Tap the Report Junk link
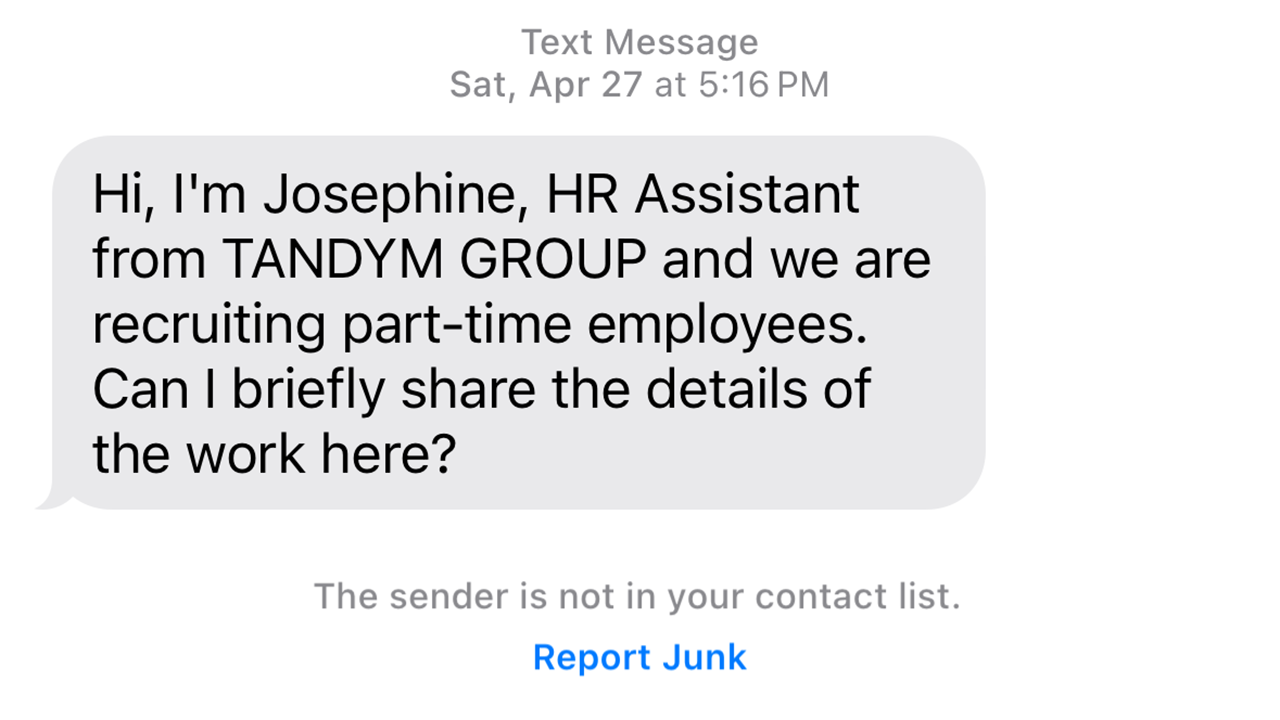This screenshot has height=720, width=1280. coord(639,658)
